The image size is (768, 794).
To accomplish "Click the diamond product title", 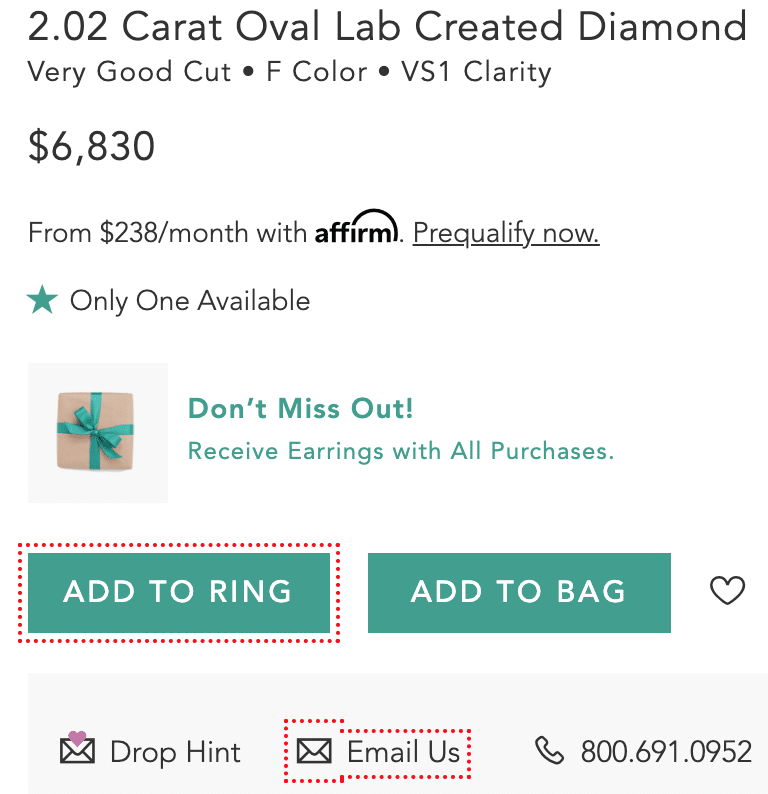I will tap(384, 27).
